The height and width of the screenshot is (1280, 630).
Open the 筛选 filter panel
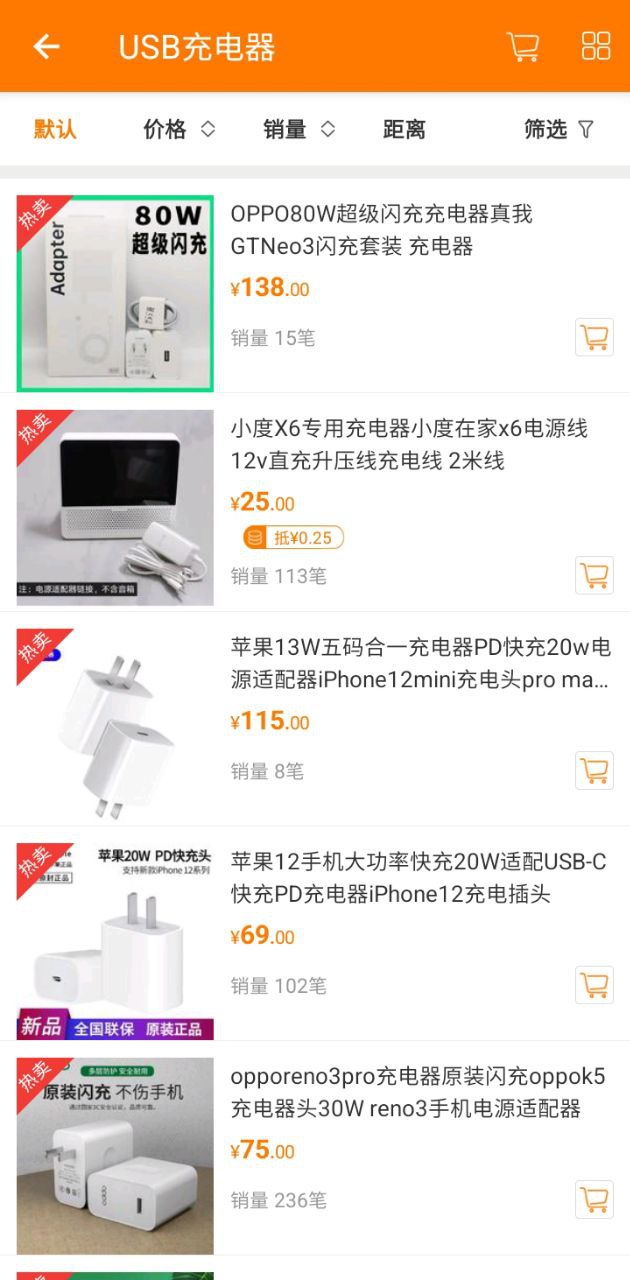tap(558, 129)
